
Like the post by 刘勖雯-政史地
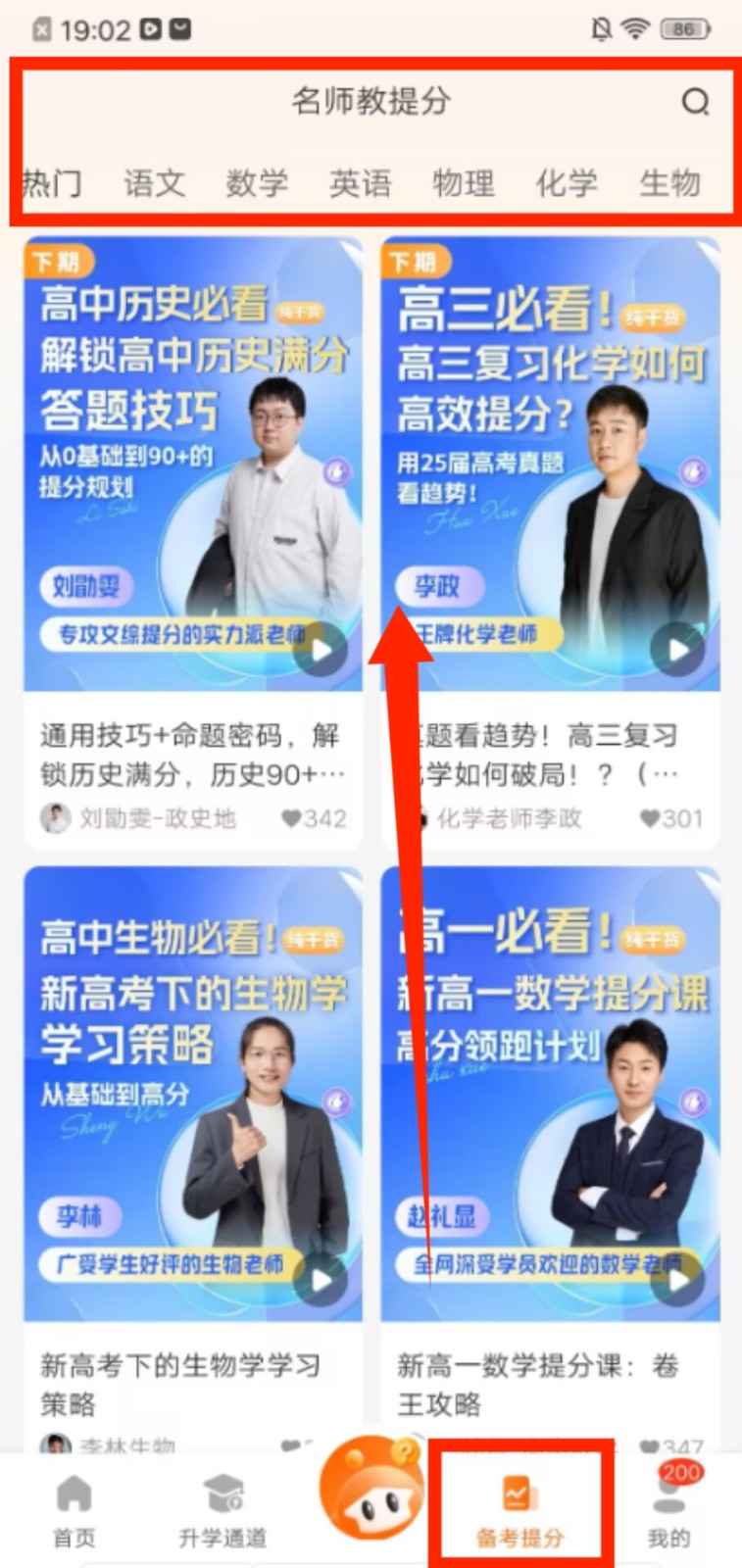tap(292, 818)
